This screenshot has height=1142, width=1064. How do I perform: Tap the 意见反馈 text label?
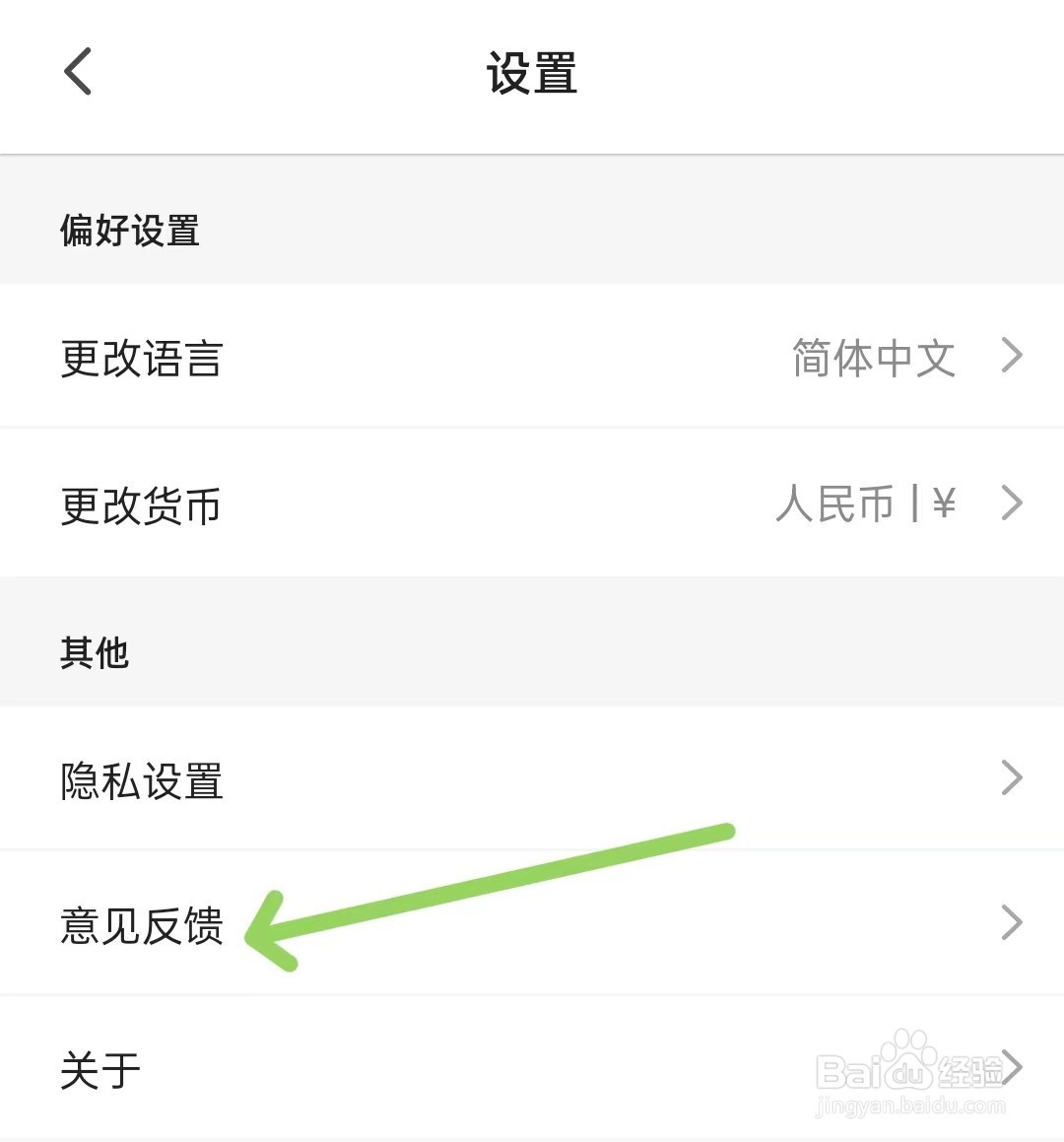(141, 923)
